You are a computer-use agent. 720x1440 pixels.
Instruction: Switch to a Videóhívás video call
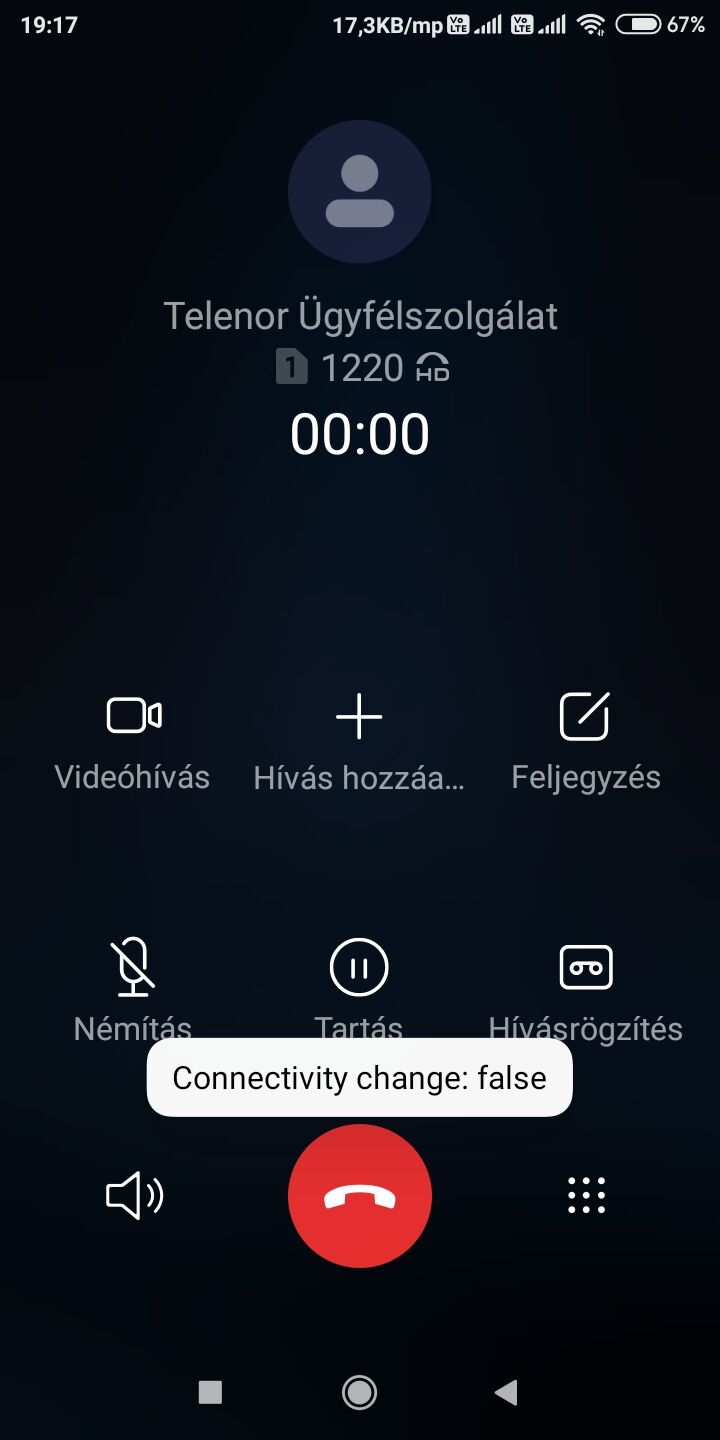tap(134, 717)
